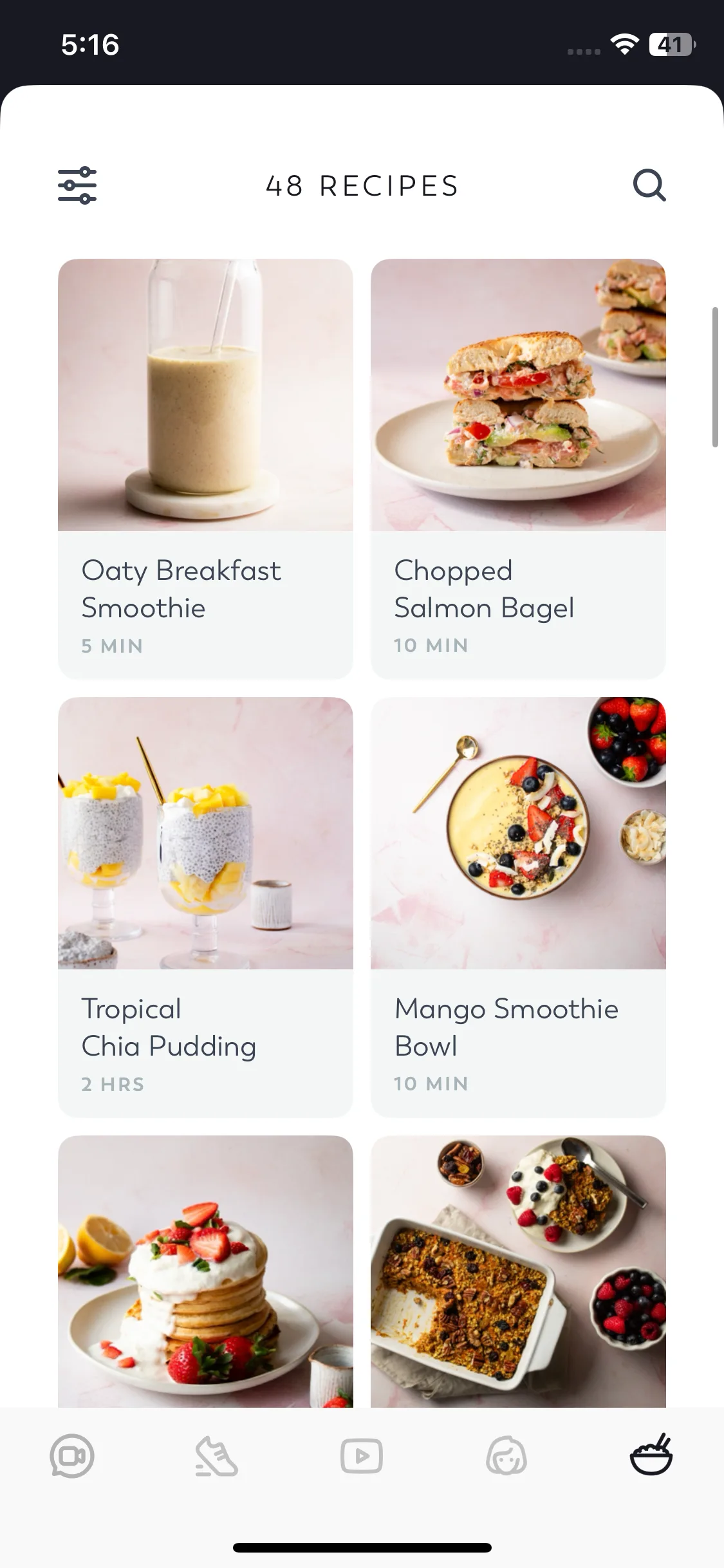Image resolution: width=724 pixels, height=1568 pixels.
Task: Search the recipes
Action: [649, 185]
